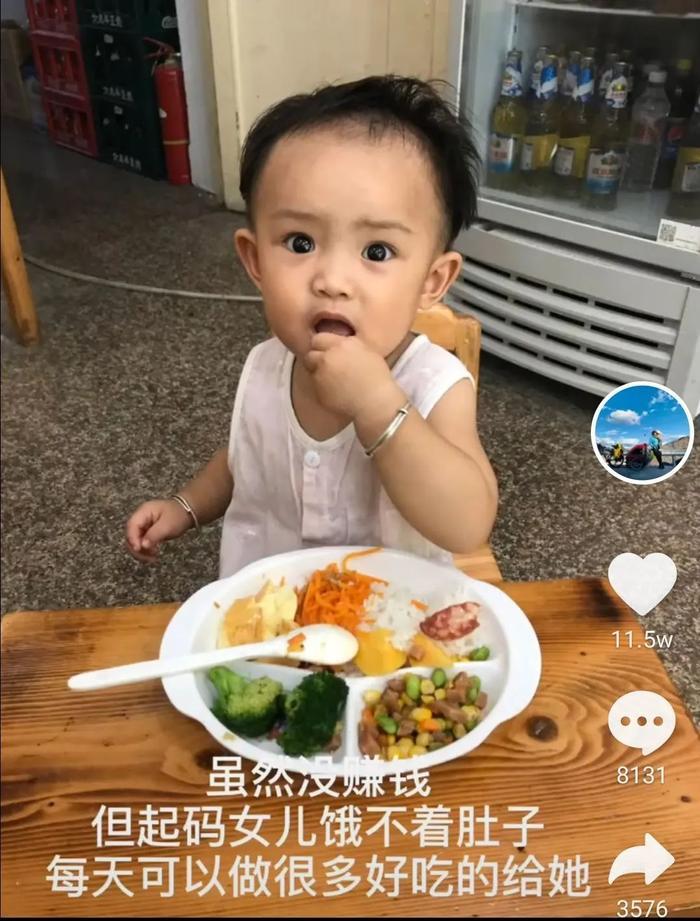700x921 pixels.
Task: Share this video using the arrow
Action: [x=641, y=860]
